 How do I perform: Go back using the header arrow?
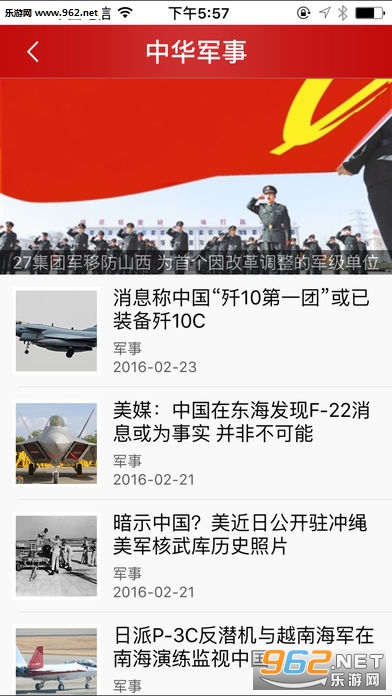(33, 52)
